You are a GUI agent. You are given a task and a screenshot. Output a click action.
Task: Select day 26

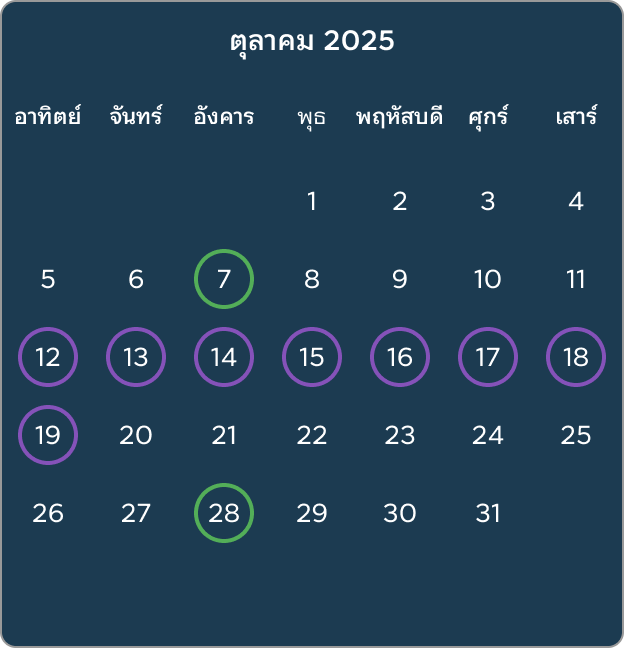[48, 513]
